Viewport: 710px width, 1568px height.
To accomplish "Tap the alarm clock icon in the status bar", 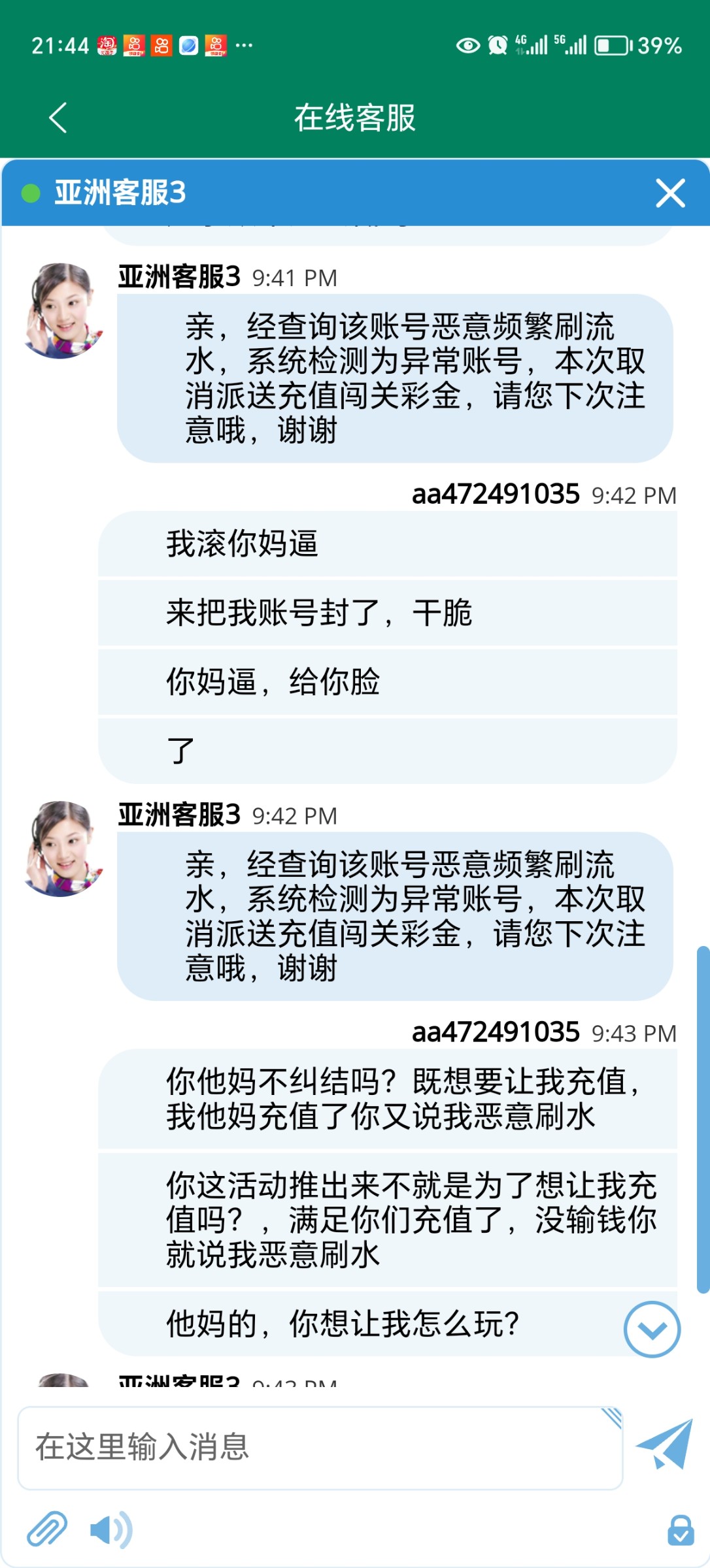I will coord(497,44).
